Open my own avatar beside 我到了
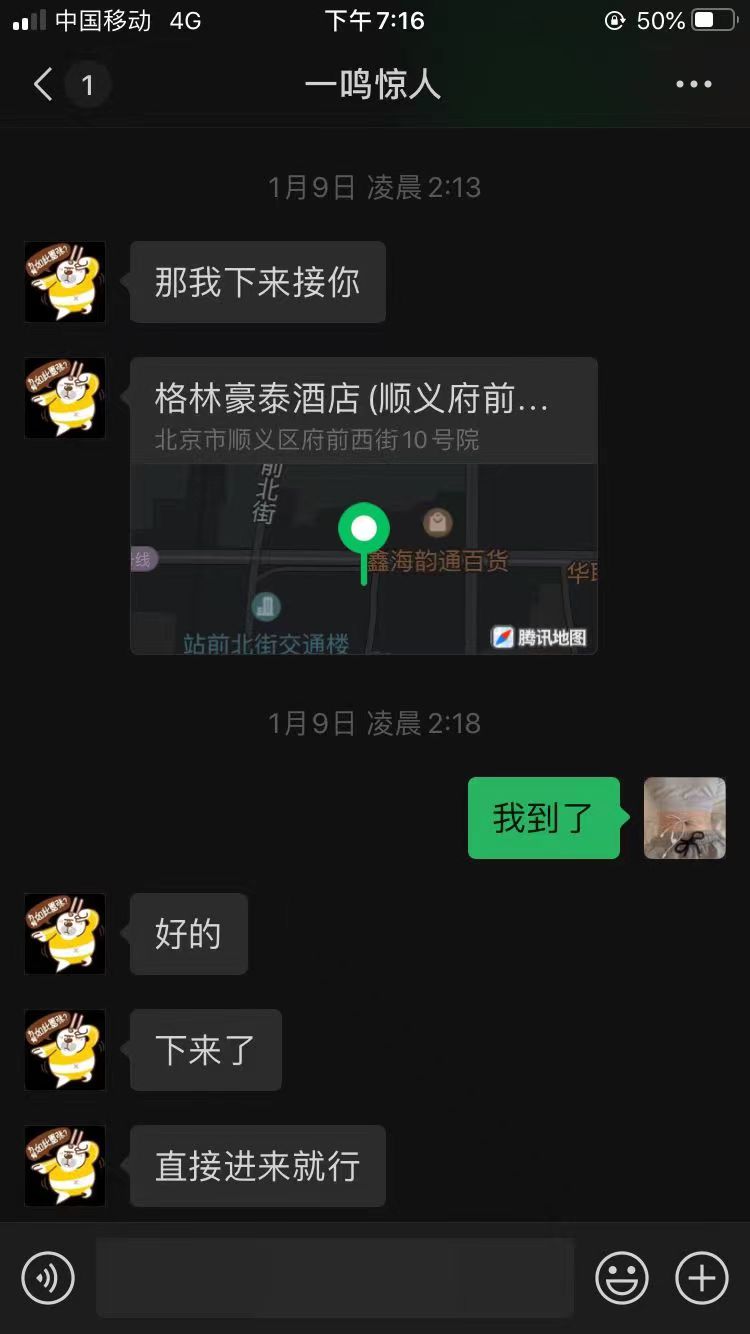The image size is (750, 1334). [684, 818]
